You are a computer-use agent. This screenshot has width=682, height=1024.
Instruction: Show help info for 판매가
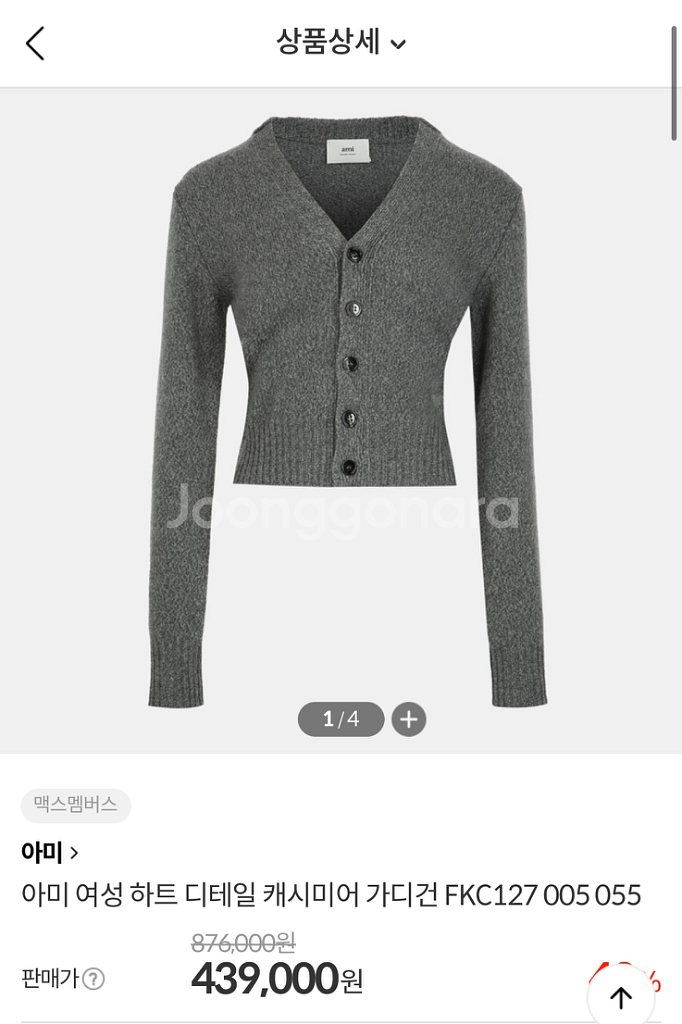(x=93, y=979)
